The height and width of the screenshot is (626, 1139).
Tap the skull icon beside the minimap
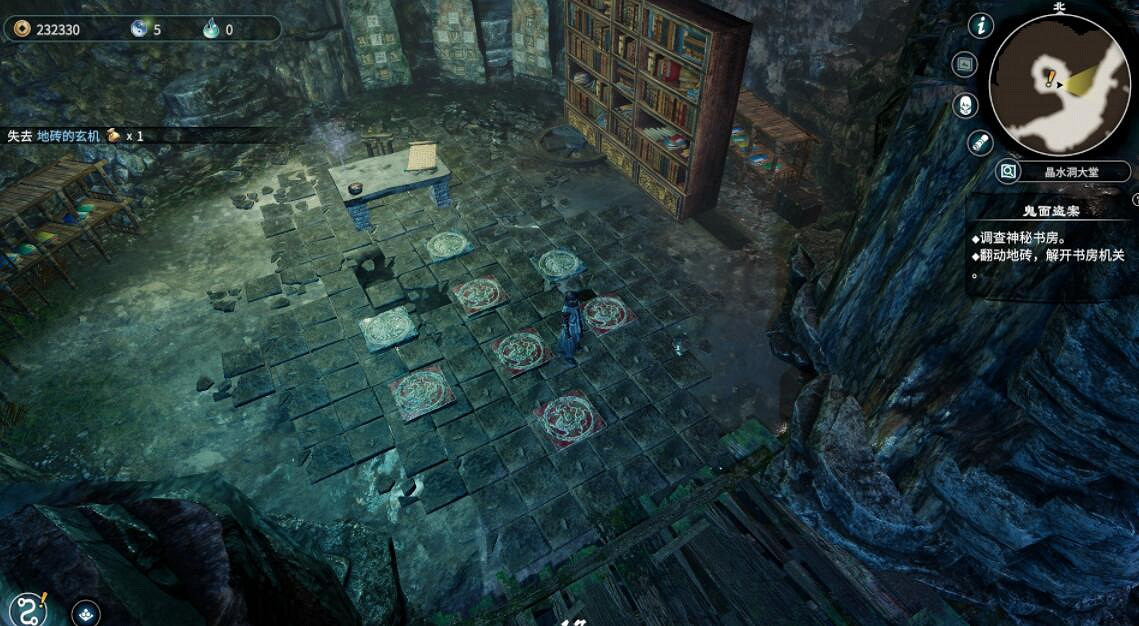[965, 105]
